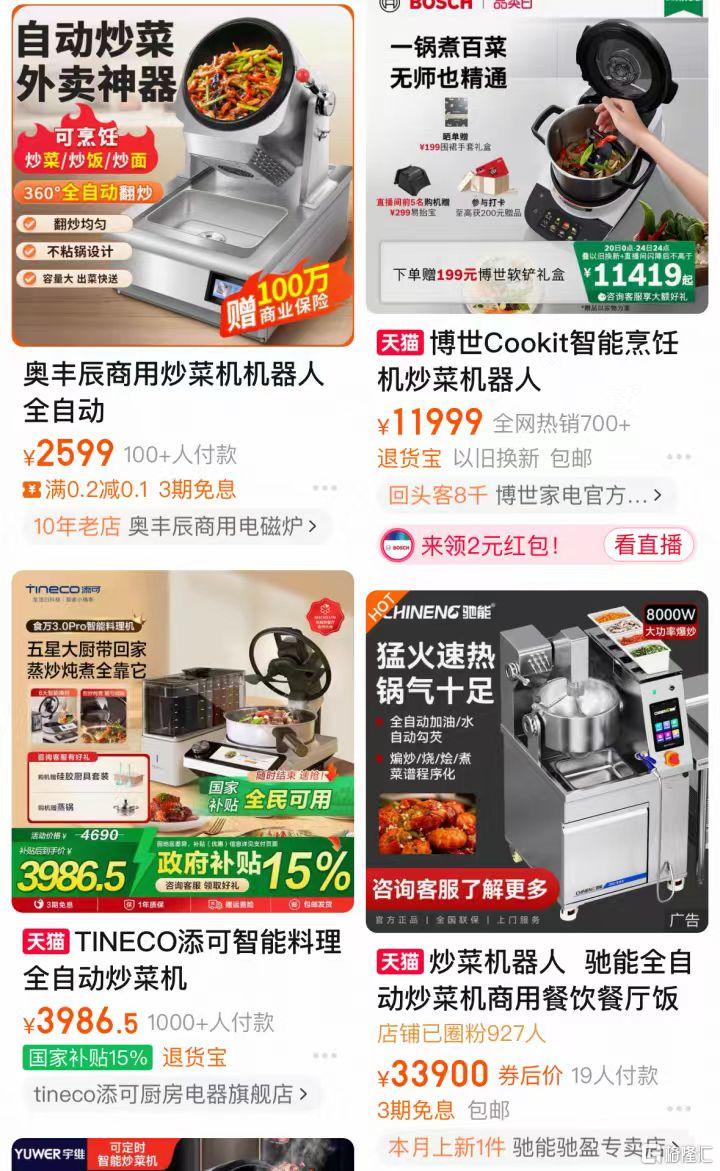The image size is (720, 1171).
Task: Open the YUWER宇继 智能炒菜机 product card
Action: pyautogui.click(x=182, y=1154)
